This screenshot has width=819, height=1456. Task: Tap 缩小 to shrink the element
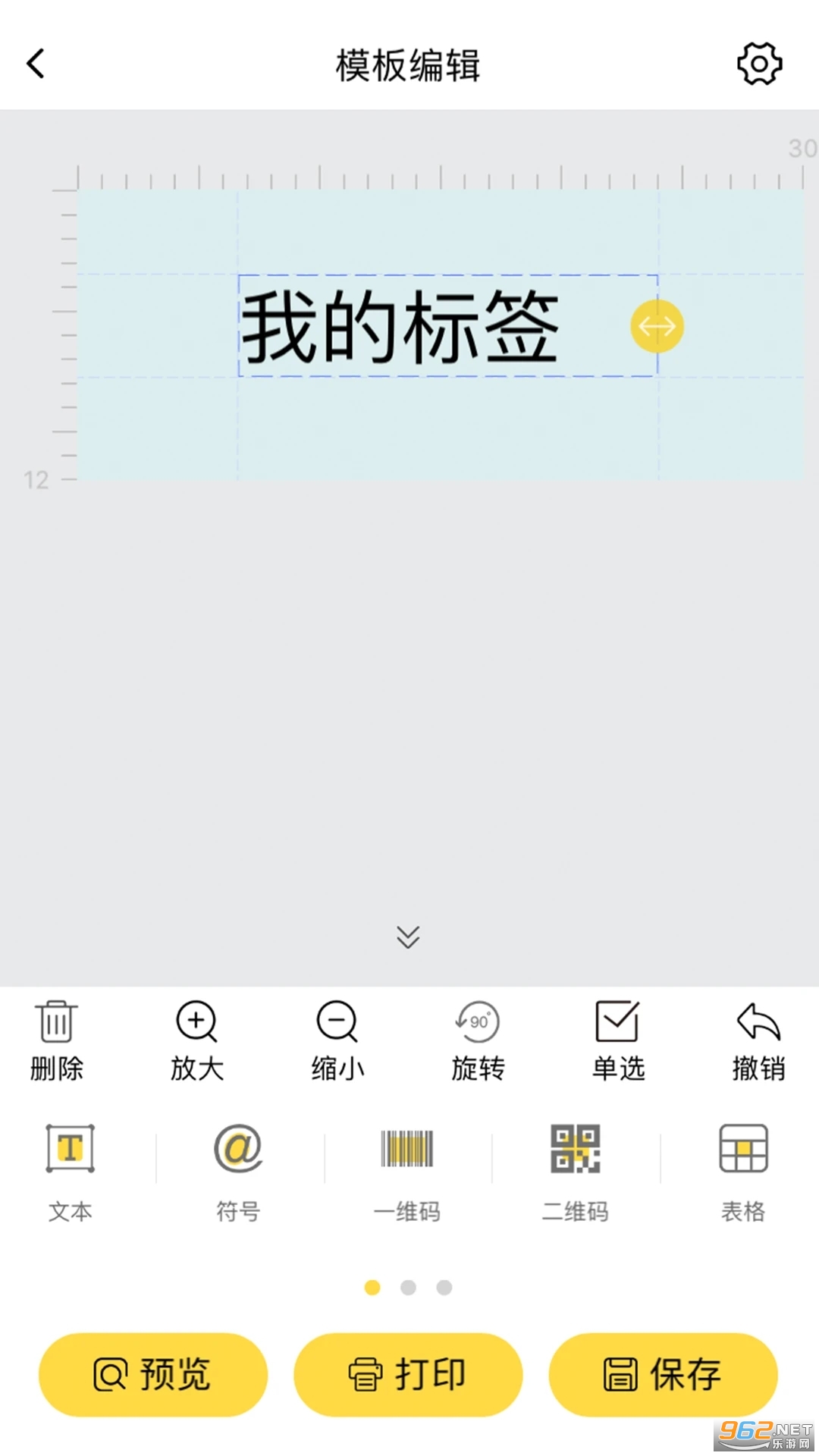point(337,1040)
